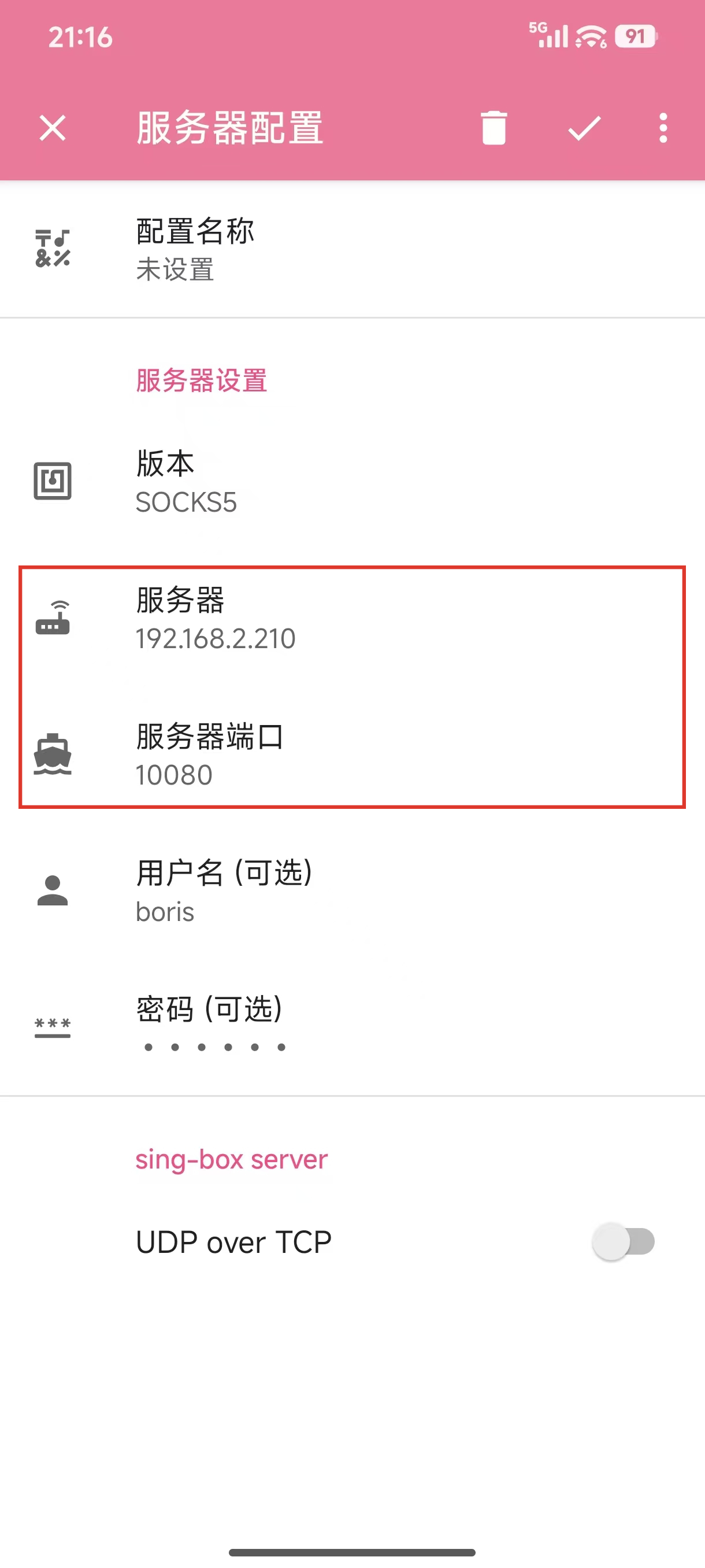Delete this server configuration
This screenshot has width=705, height=1568.
[493, 128]
